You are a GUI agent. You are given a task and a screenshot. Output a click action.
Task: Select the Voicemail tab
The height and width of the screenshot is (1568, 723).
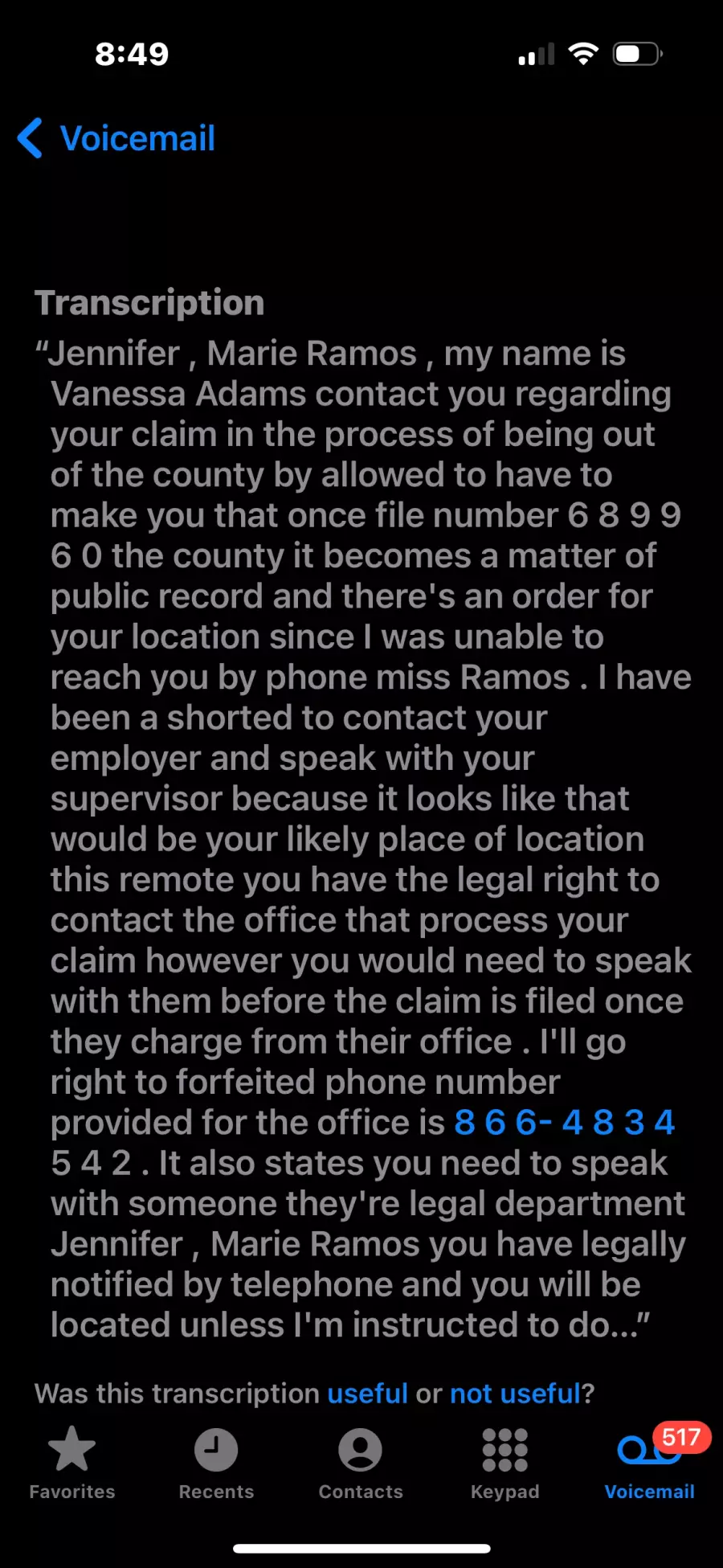[649, 1463]
